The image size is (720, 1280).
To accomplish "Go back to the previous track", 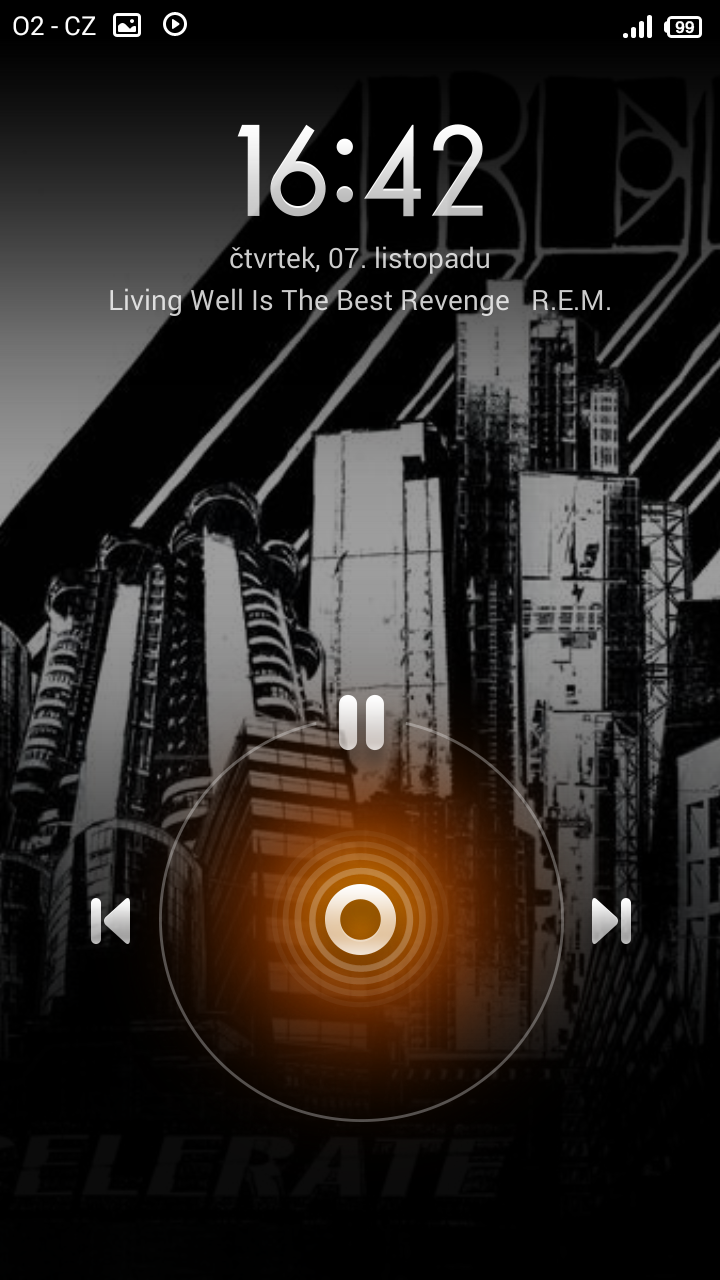I will pos(111,920).
